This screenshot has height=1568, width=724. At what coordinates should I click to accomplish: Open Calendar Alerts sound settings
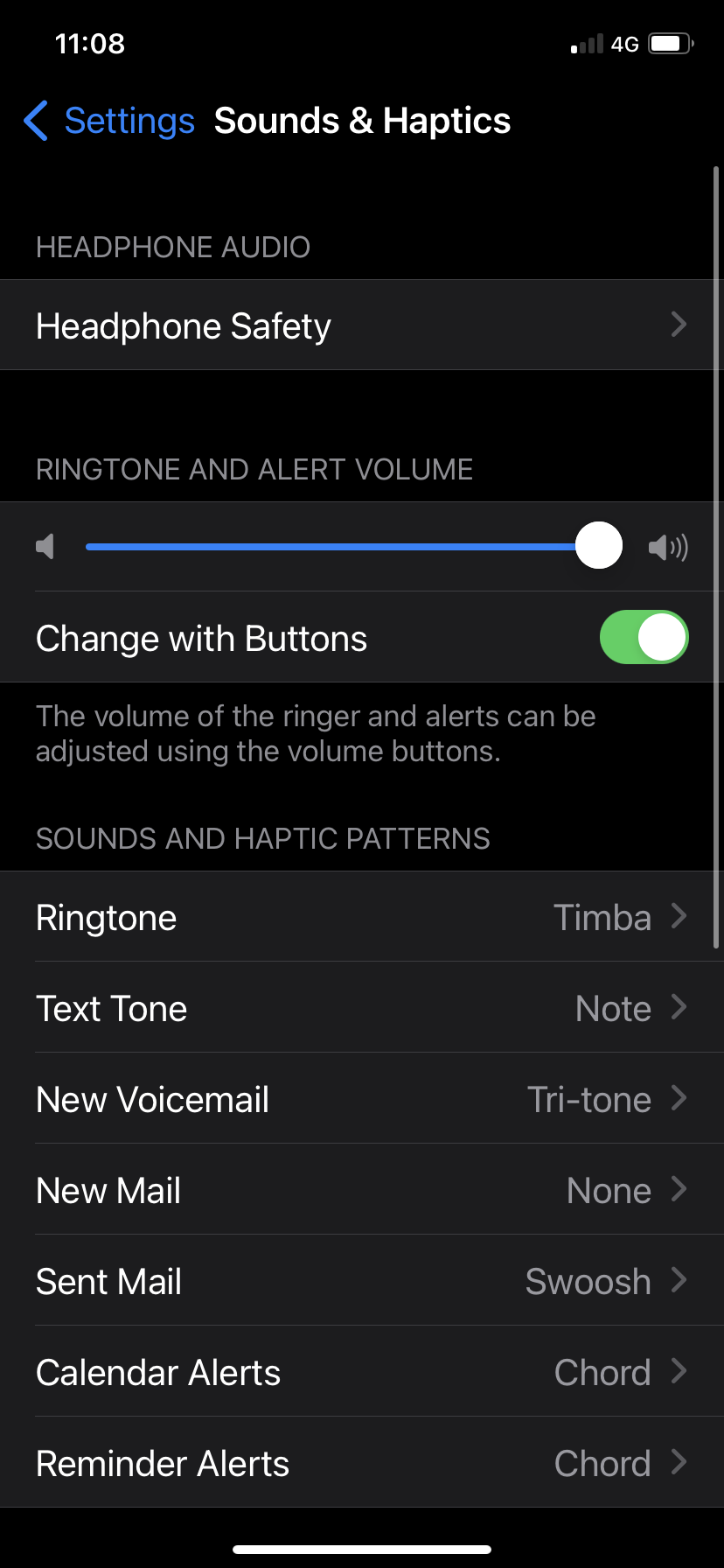[362, 1372]
